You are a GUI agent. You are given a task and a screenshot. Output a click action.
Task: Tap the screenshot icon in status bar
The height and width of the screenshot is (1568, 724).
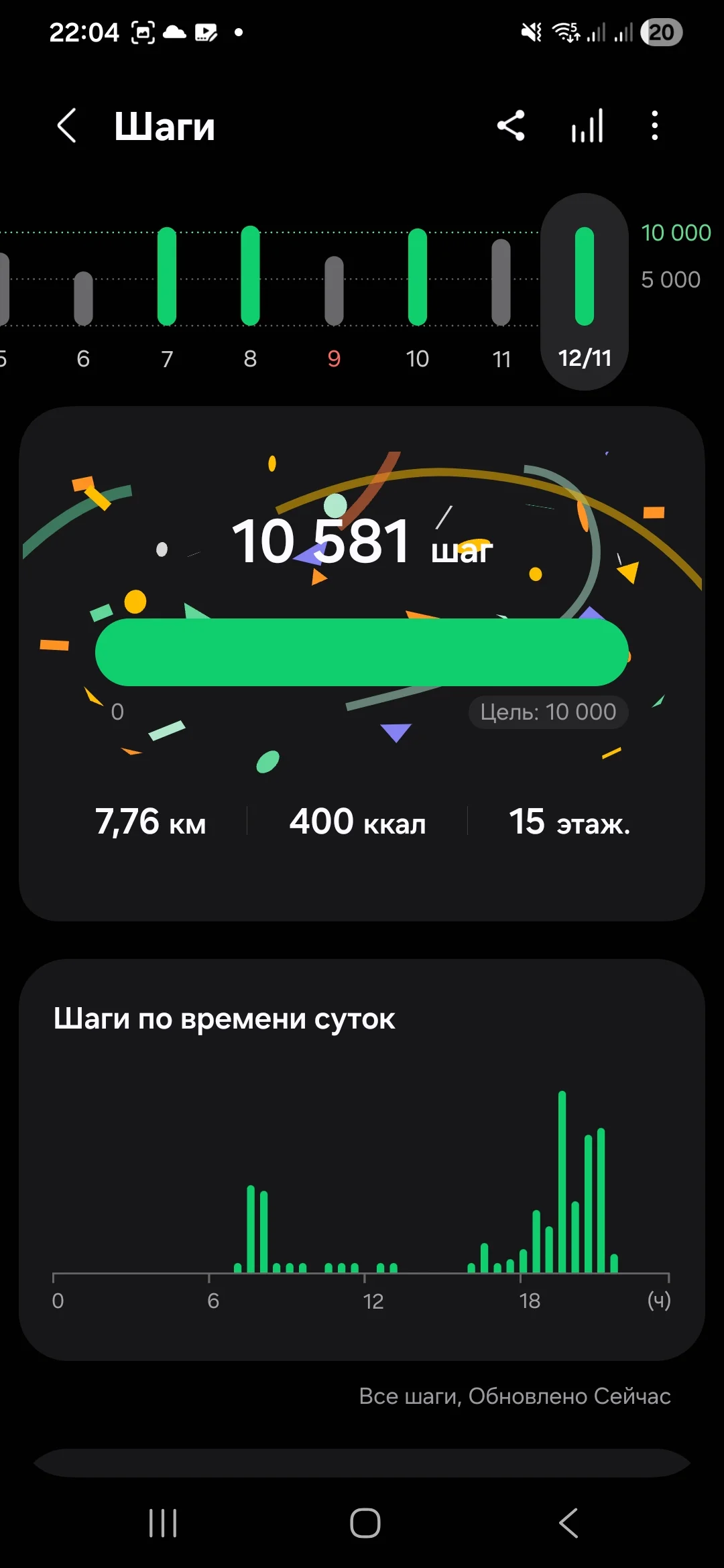[x=142, y=31]
